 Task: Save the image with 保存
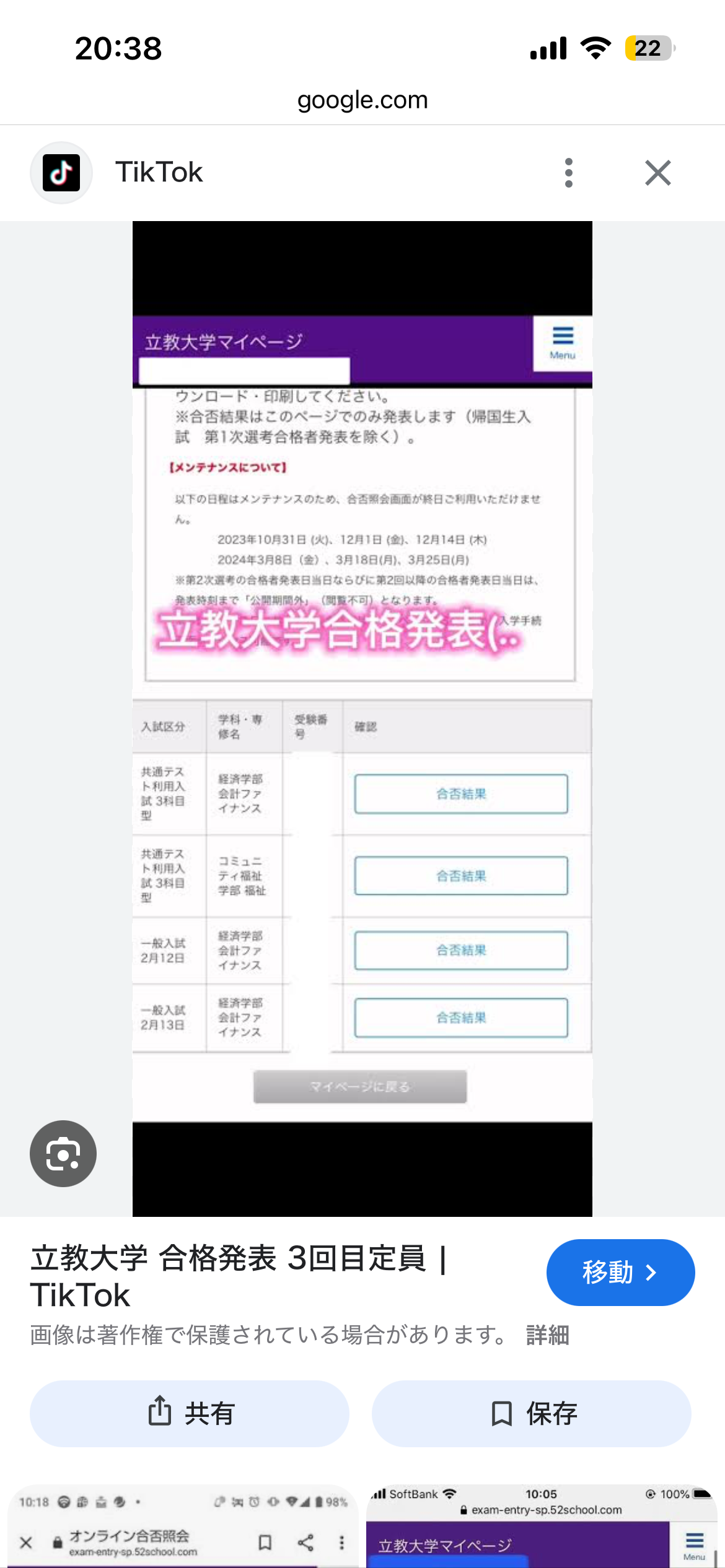(531, 1413)
